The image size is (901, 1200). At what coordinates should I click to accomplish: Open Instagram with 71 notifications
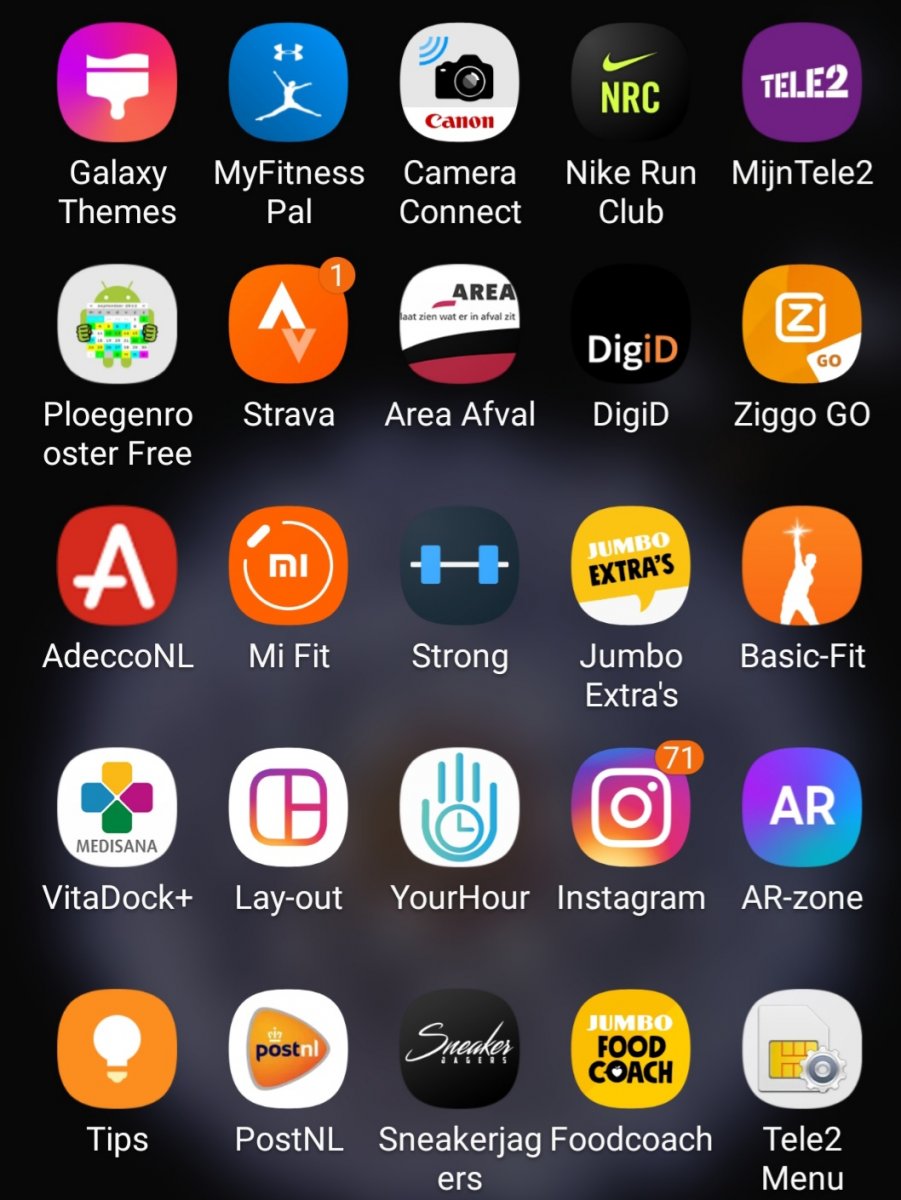click(x=631, y=808)
